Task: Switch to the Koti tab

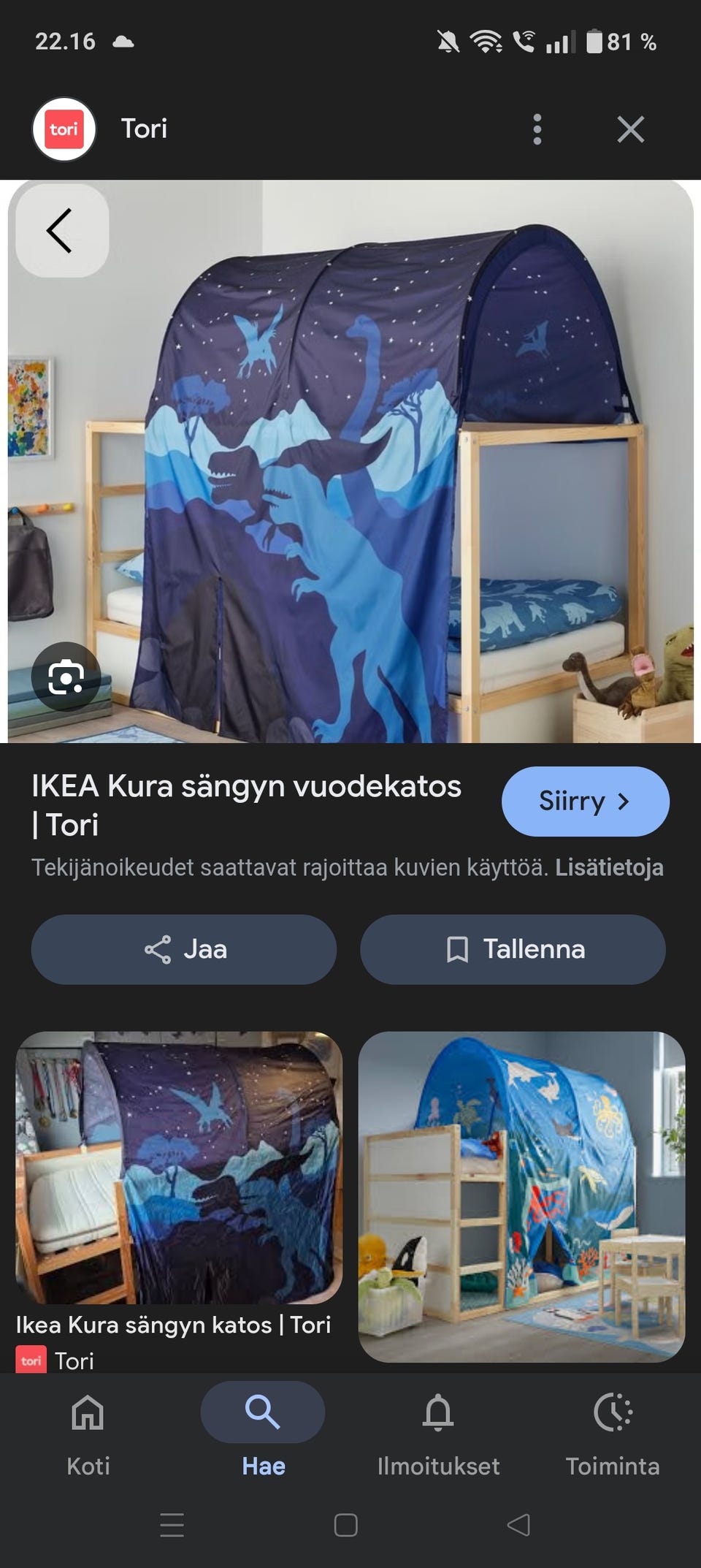Action: tap(86, 1432)
